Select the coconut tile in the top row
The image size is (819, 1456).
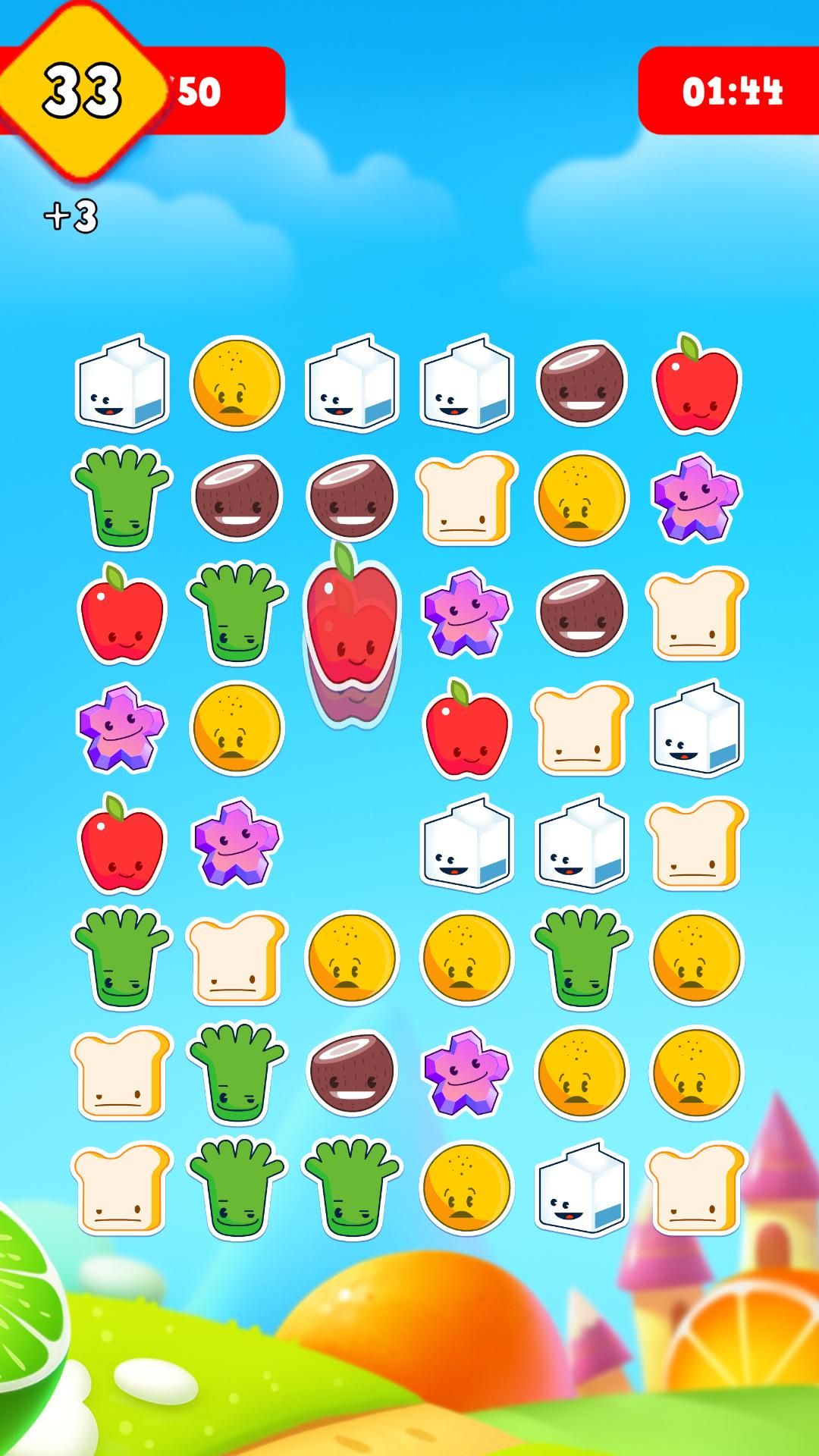(x=582, y=384)
